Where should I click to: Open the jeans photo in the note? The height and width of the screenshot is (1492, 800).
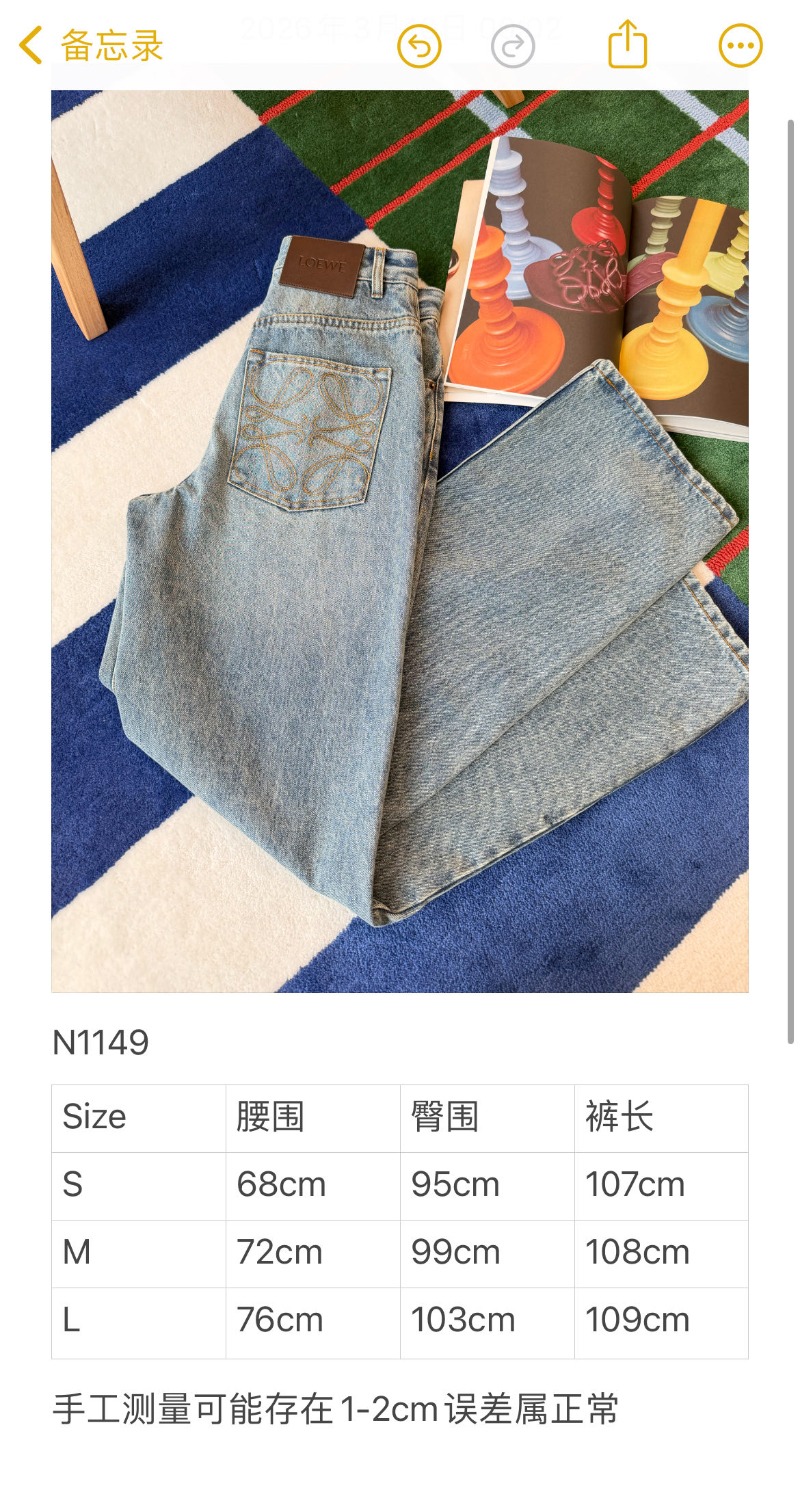tap(400, 540)
